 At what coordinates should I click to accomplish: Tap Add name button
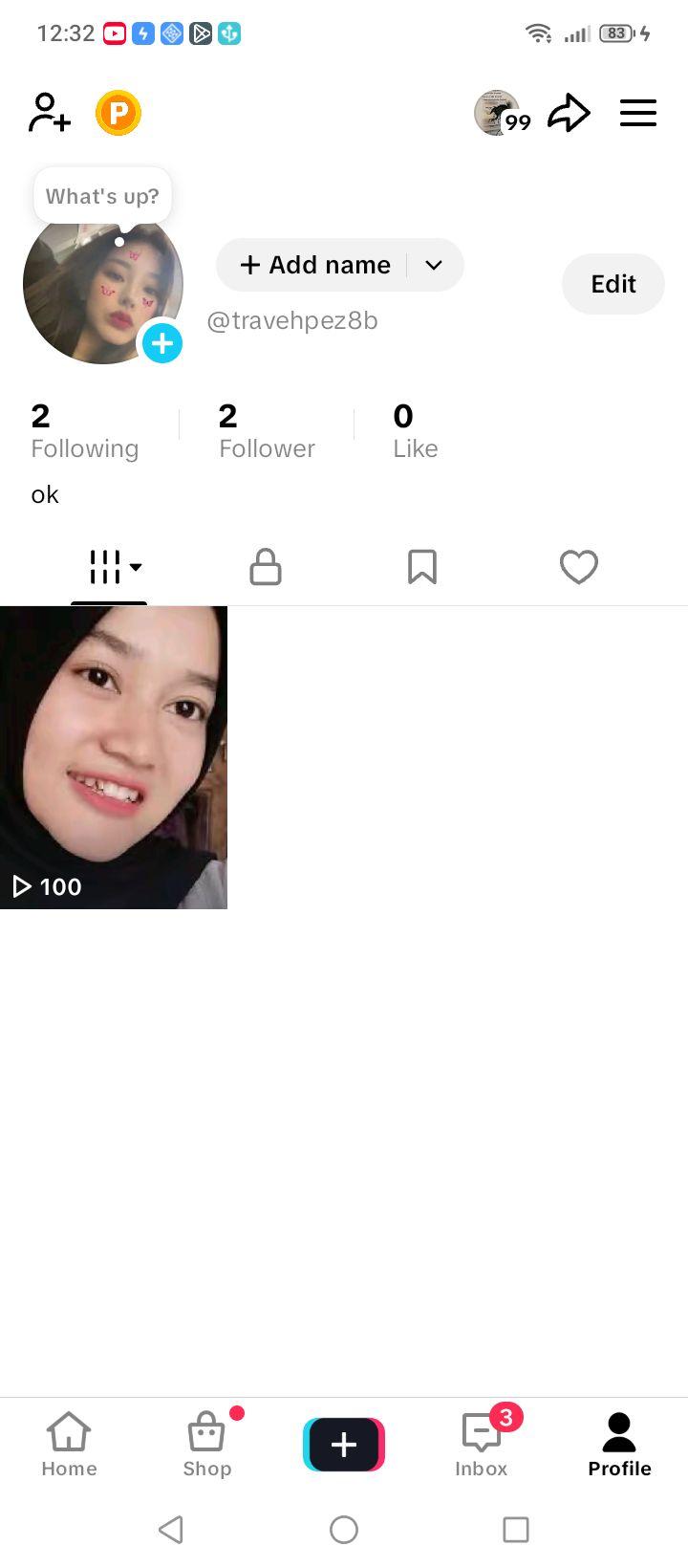[315, 265]
